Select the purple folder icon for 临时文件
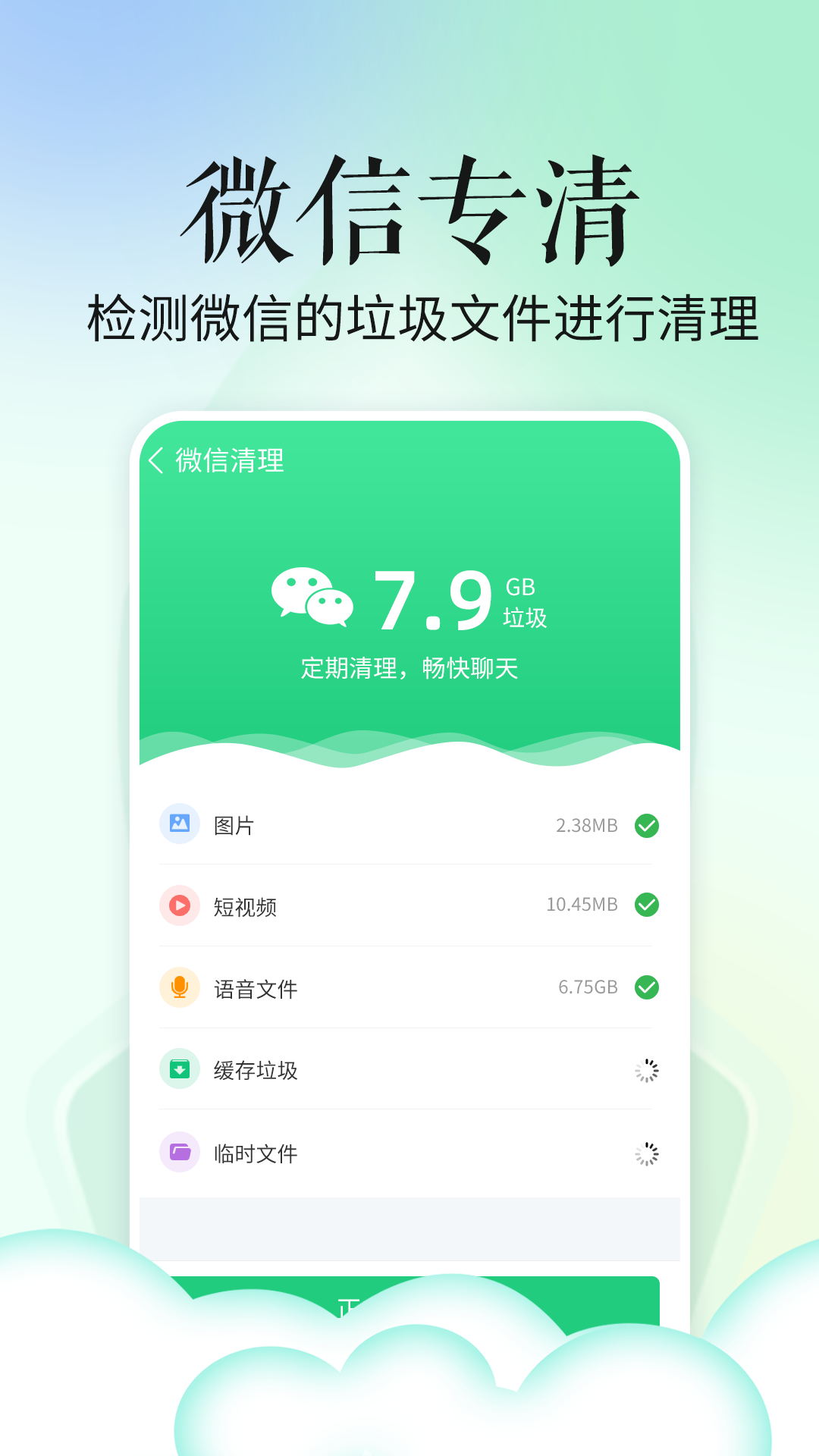Image resolution: width=819 pixels, height=1456 pixels. 180,1153
